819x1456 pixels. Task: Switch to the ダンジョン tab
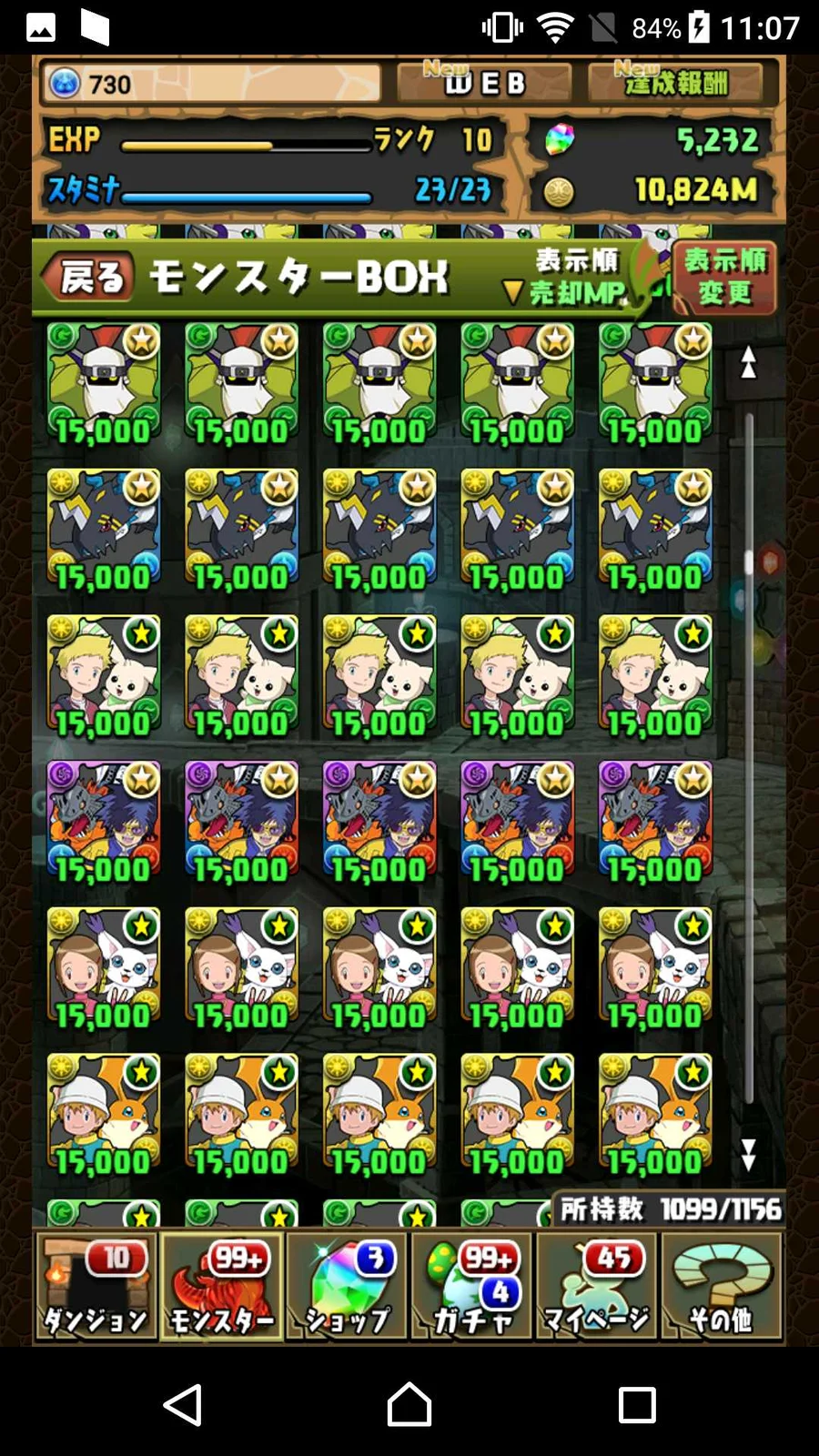tap(95, 1287)
